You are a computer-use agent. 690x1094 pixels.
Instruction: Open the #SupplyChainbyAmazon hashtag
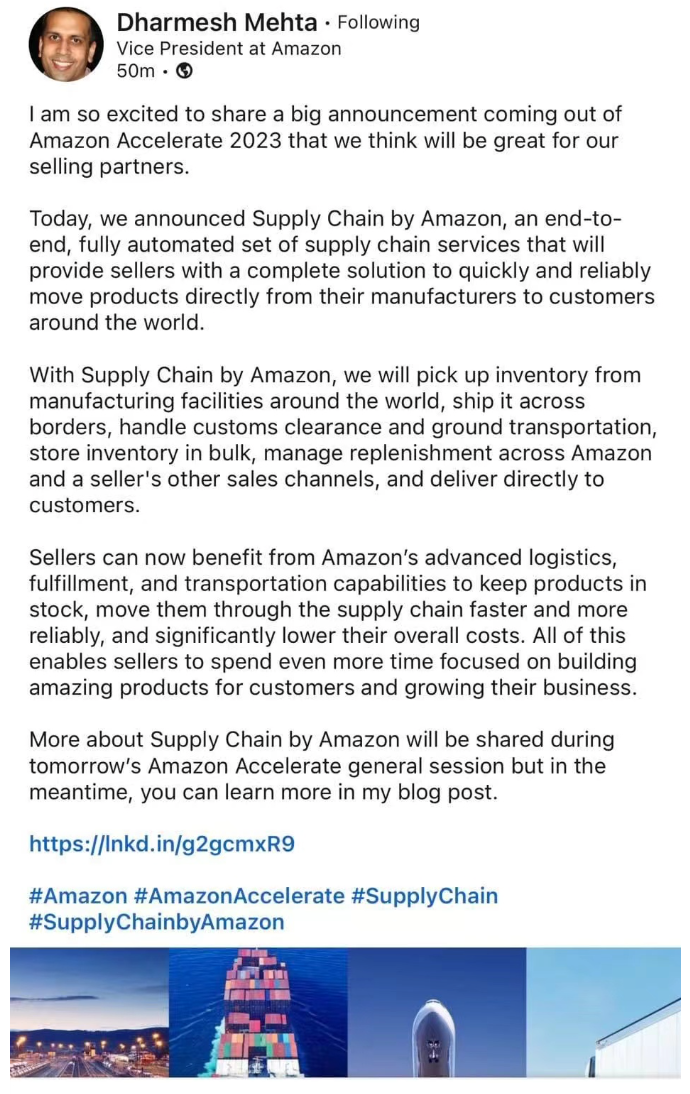coord(156,922)
